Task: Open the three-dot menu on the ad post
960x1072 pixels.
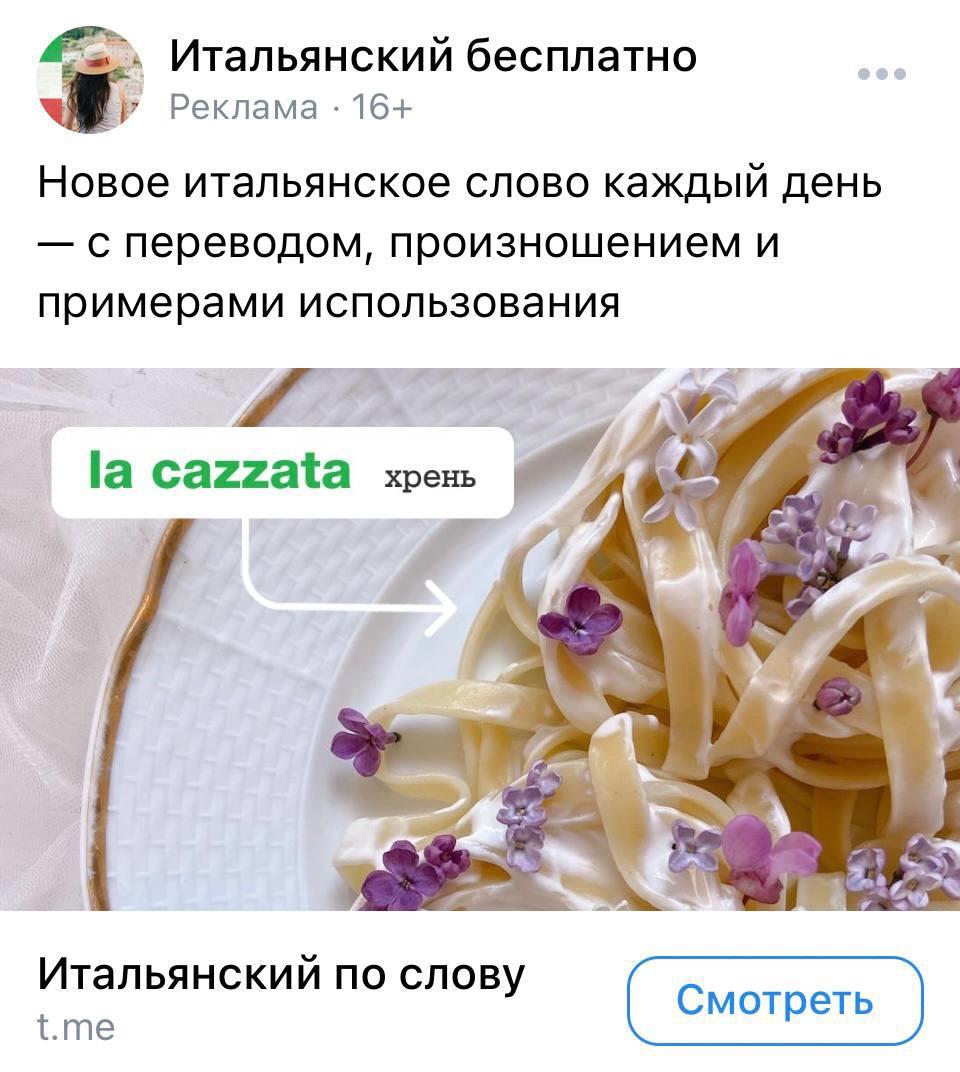Action: tap(882, 74)
